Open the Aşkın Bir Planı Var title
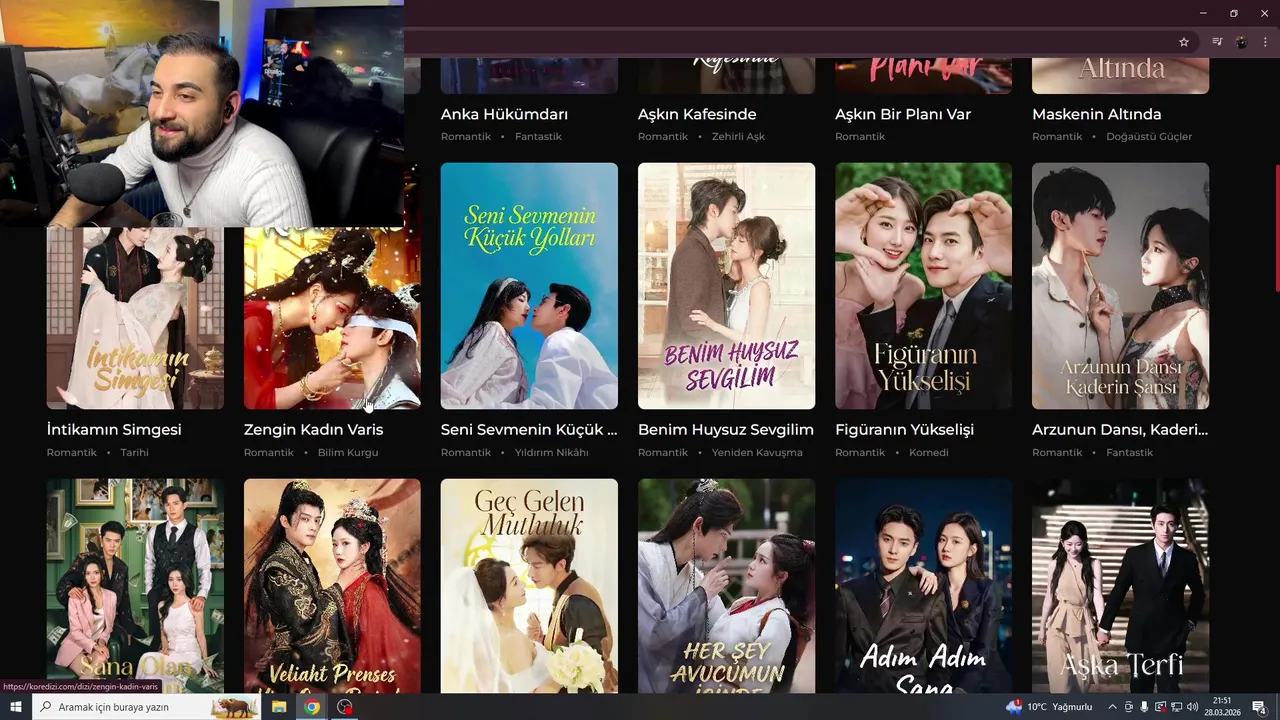Image resolution: width=1280 pixels, height=720 pixels. 902,114
